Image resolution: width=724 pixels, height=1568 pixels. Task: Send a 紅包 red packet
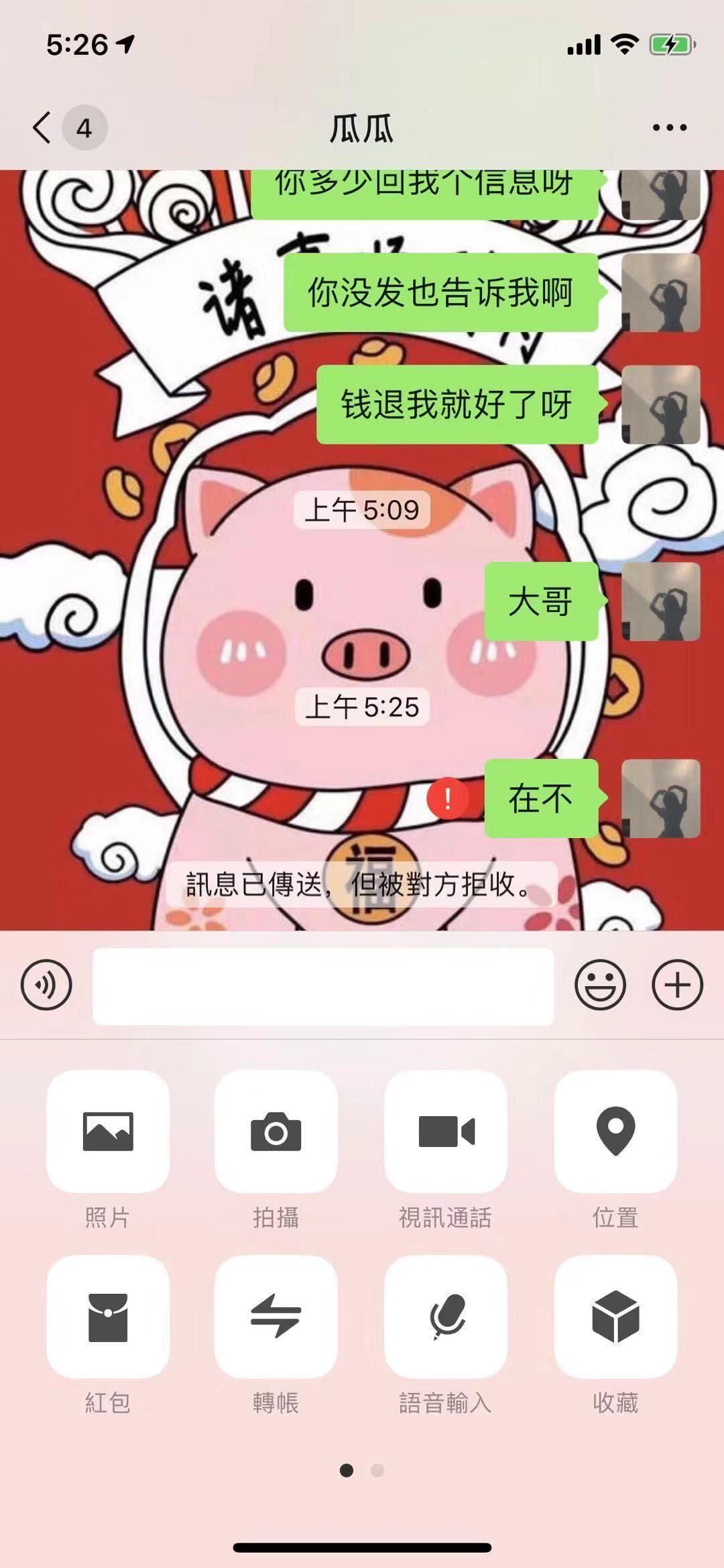click(x=108, y=1317)
